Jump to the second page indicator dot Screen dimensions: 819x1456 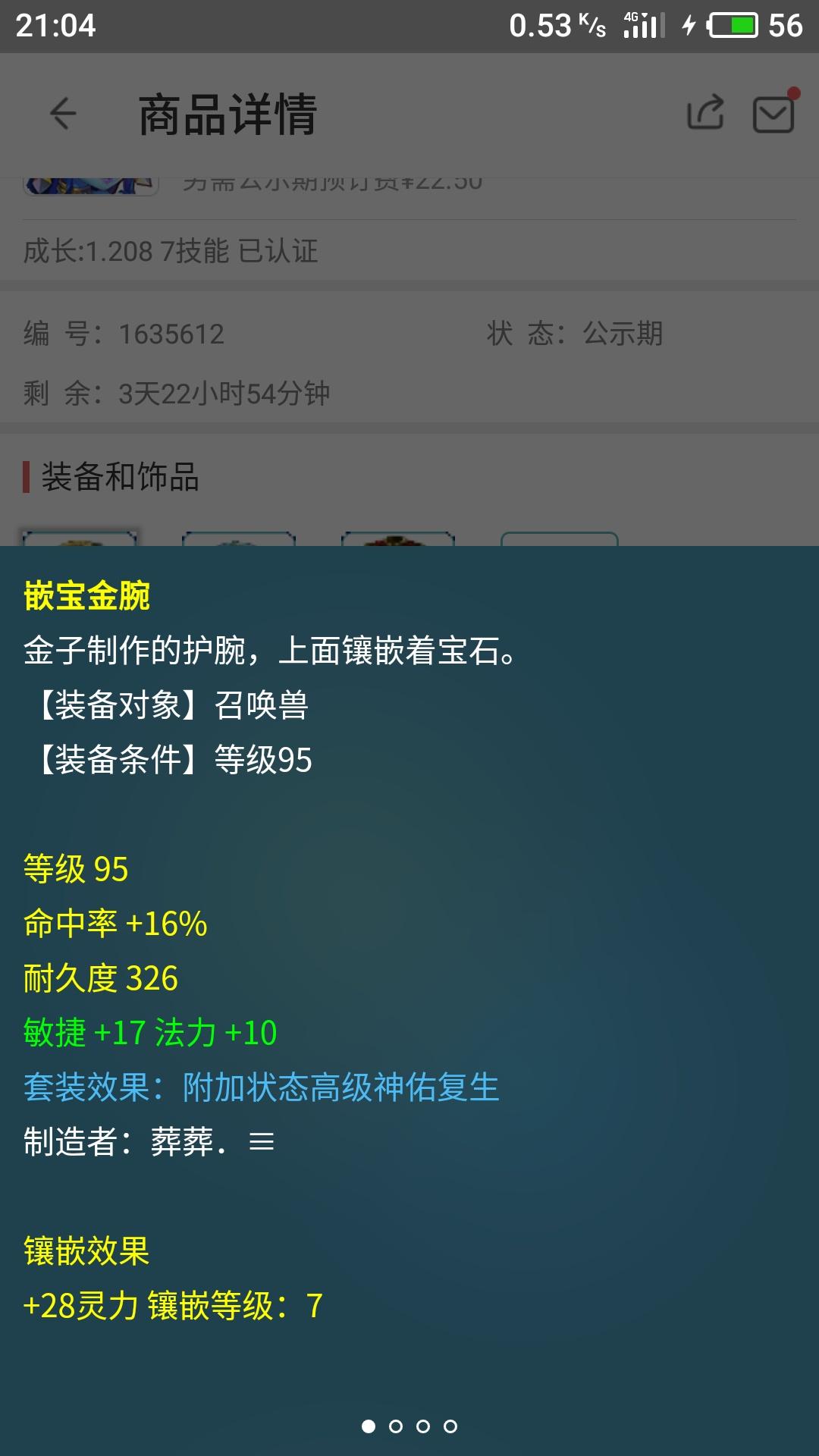[x=396, y=1426]
